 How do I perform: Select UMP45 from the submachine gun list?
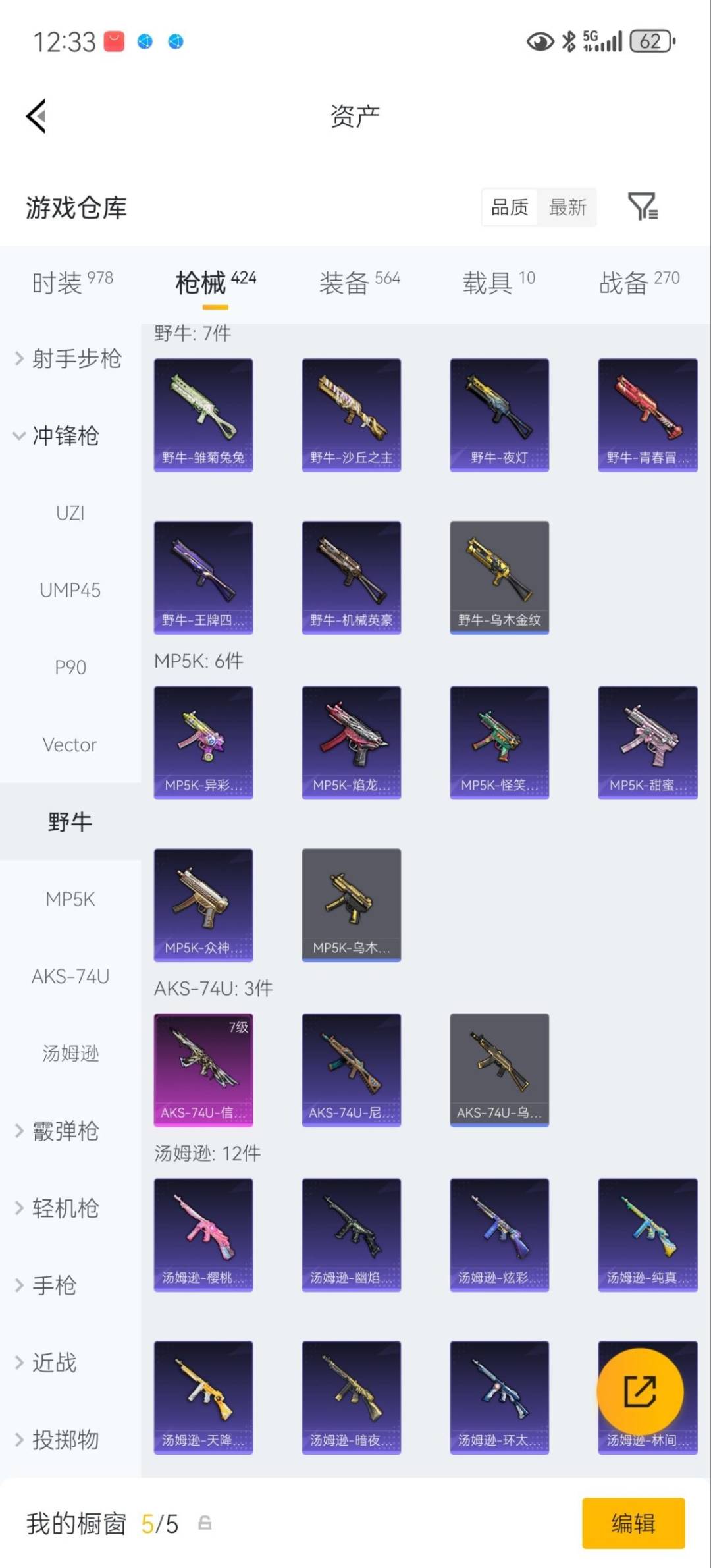point(71,590)
